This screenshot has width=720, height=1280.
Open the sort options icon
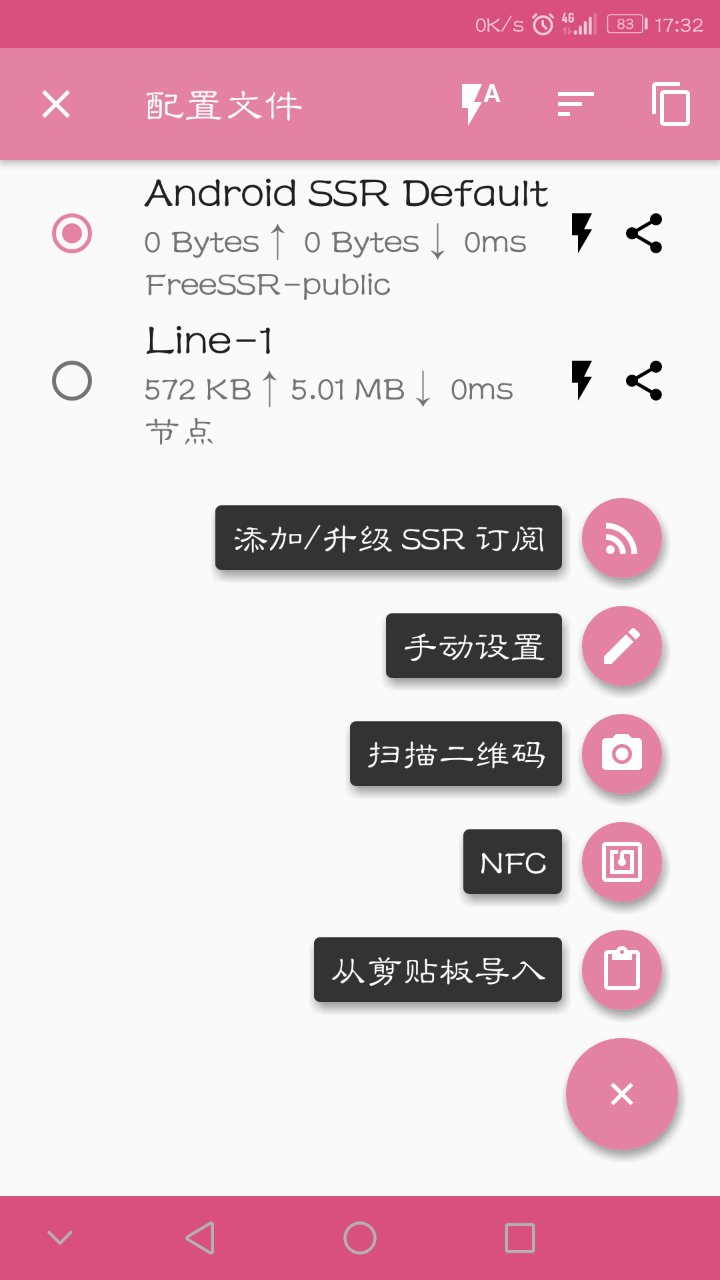pos(576,104)
